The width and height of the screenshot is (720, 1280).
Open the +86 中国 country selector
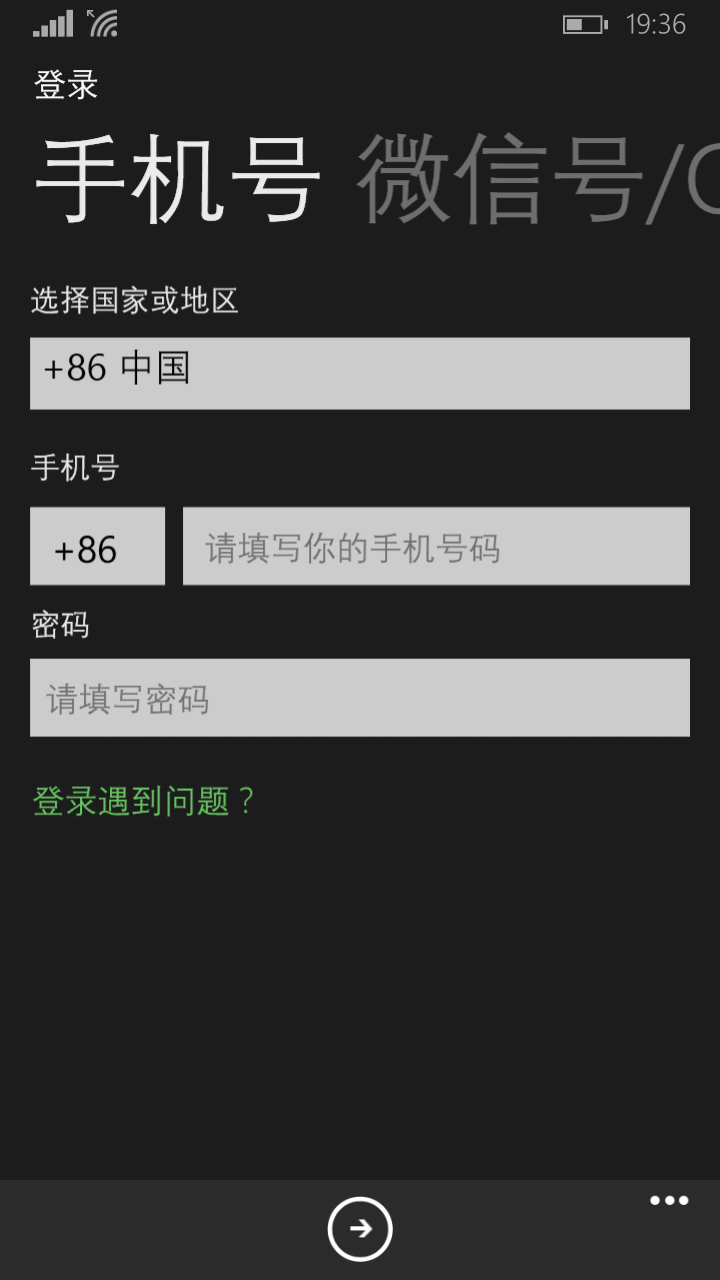360,373
